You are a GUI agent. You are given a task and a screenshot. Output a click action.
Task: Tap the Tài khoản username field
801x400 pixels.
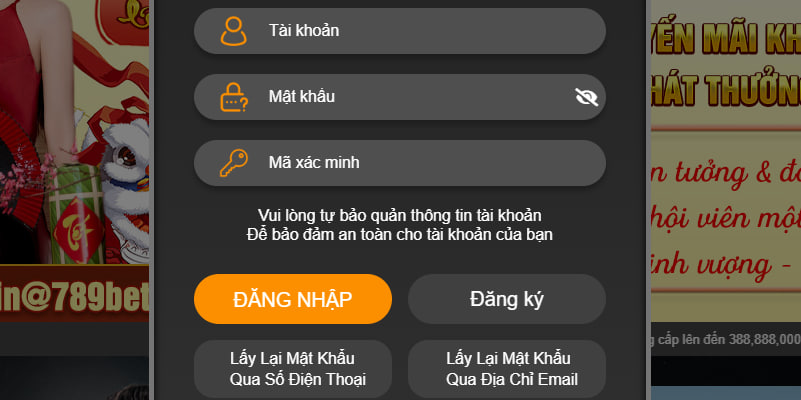(400, 31)
